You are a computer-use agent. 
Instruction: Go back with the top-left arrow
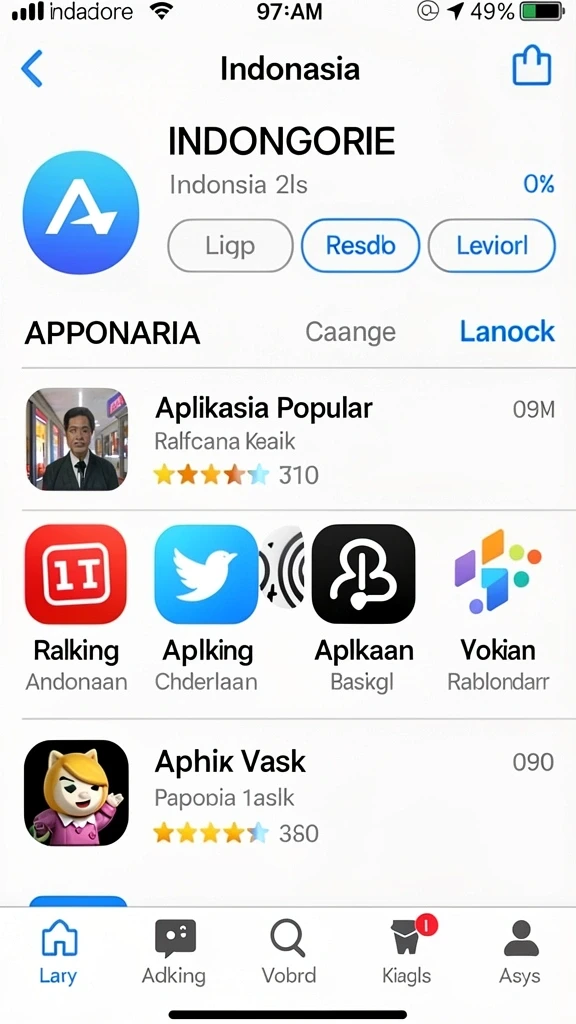(31, 69)
